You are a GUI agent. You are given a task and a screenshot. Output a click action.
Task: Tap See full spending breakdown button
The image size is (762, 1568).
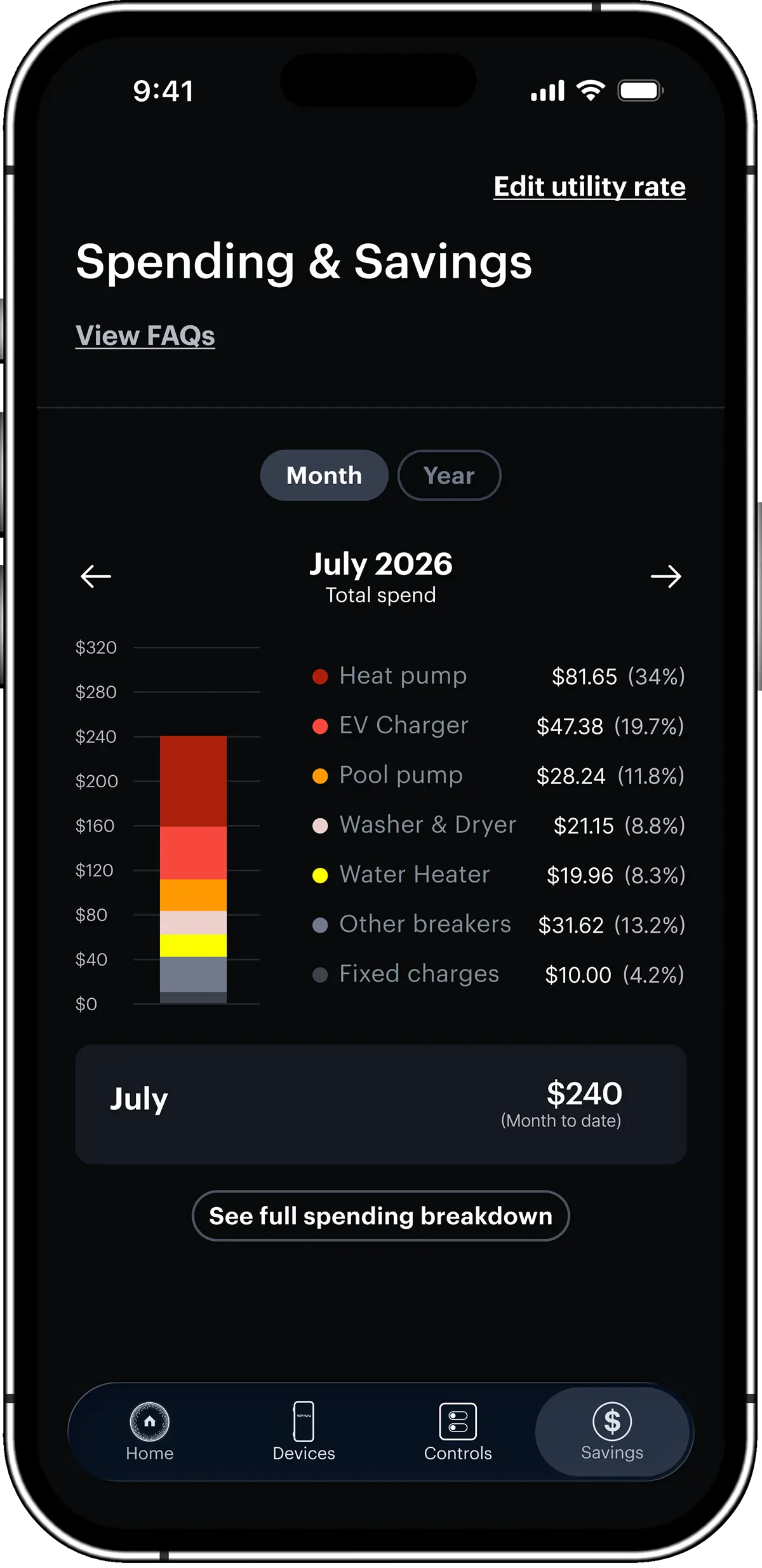click(x=380, y=1215)
